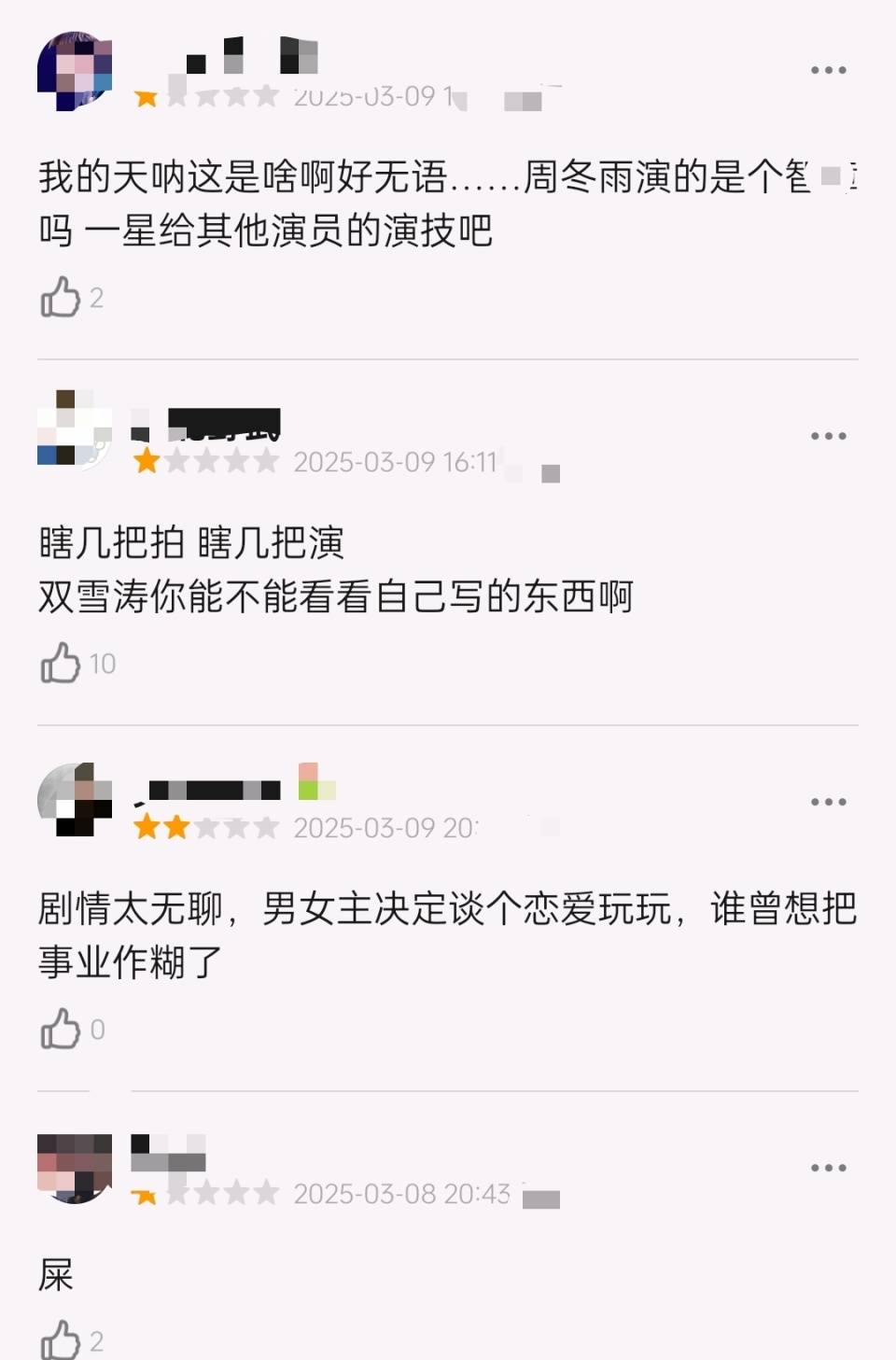
Task: Like the review mentioning 周冬雨
Action: pos(61,298)
